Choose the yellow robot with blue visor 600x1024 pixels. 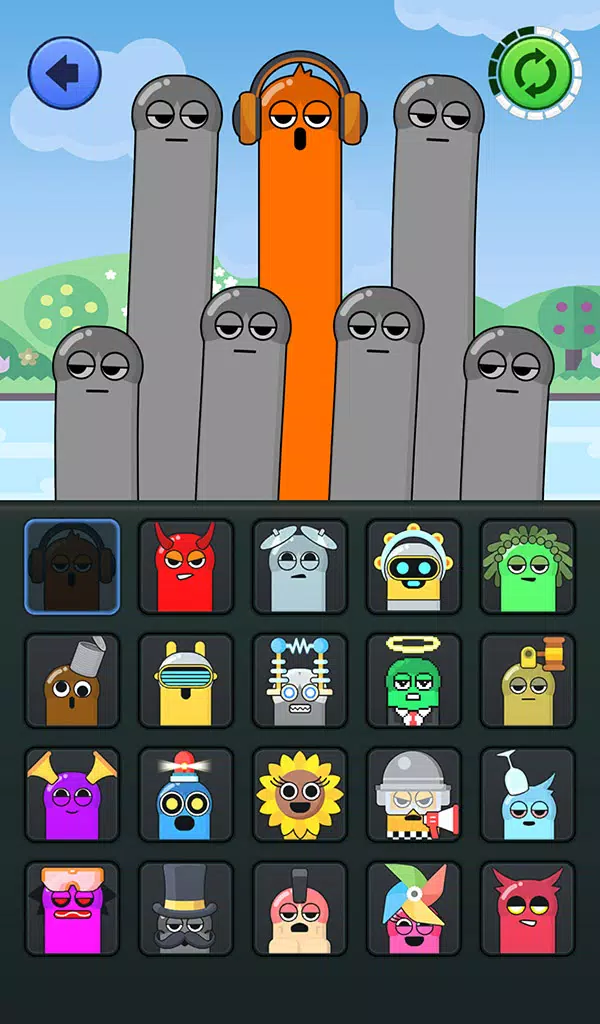point(414,567)
